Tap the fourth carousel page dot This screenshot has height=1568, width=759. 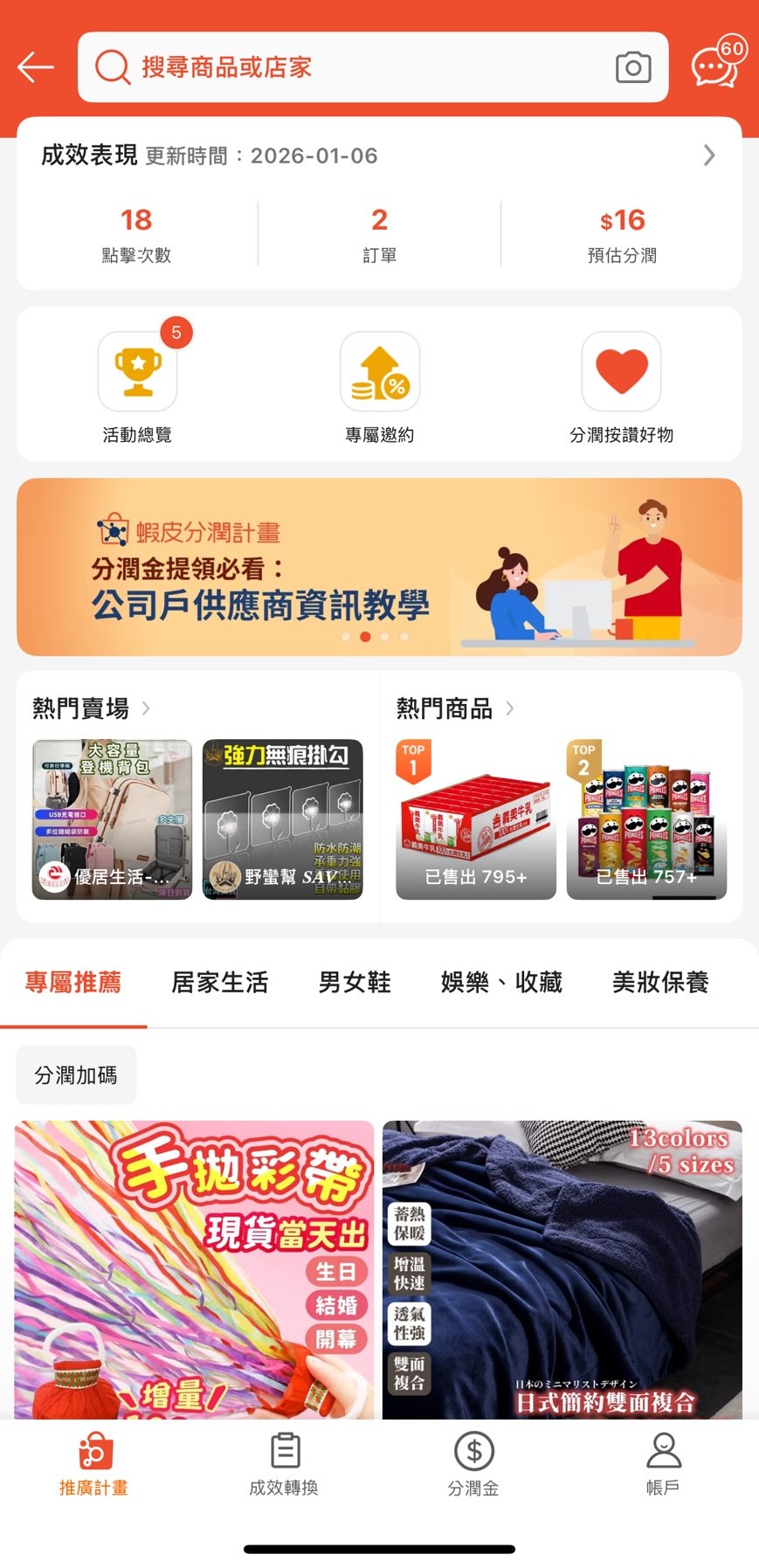pyautogui.click(x=404, y=637)
